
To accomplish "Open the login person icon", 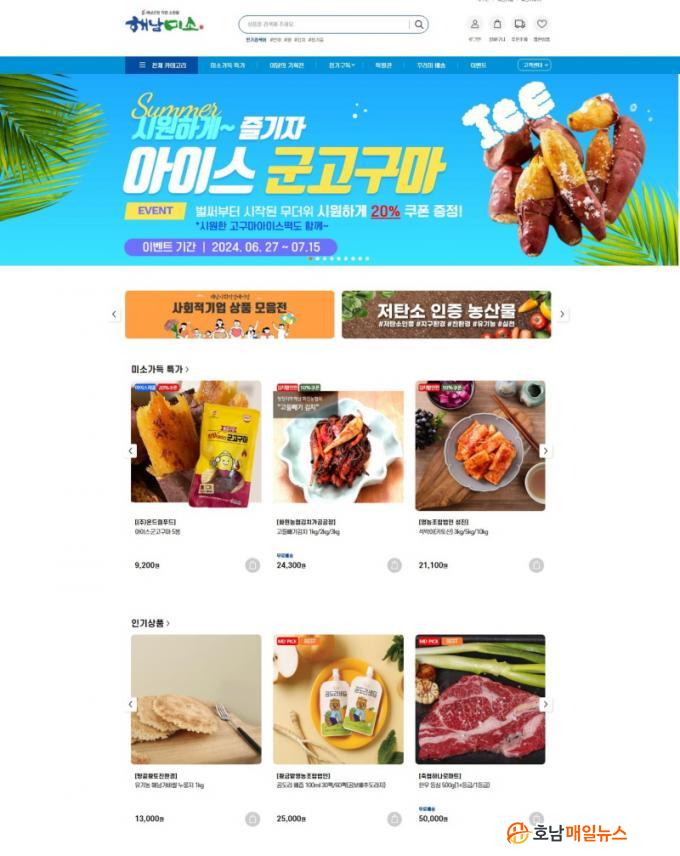I will coord(474,24).
